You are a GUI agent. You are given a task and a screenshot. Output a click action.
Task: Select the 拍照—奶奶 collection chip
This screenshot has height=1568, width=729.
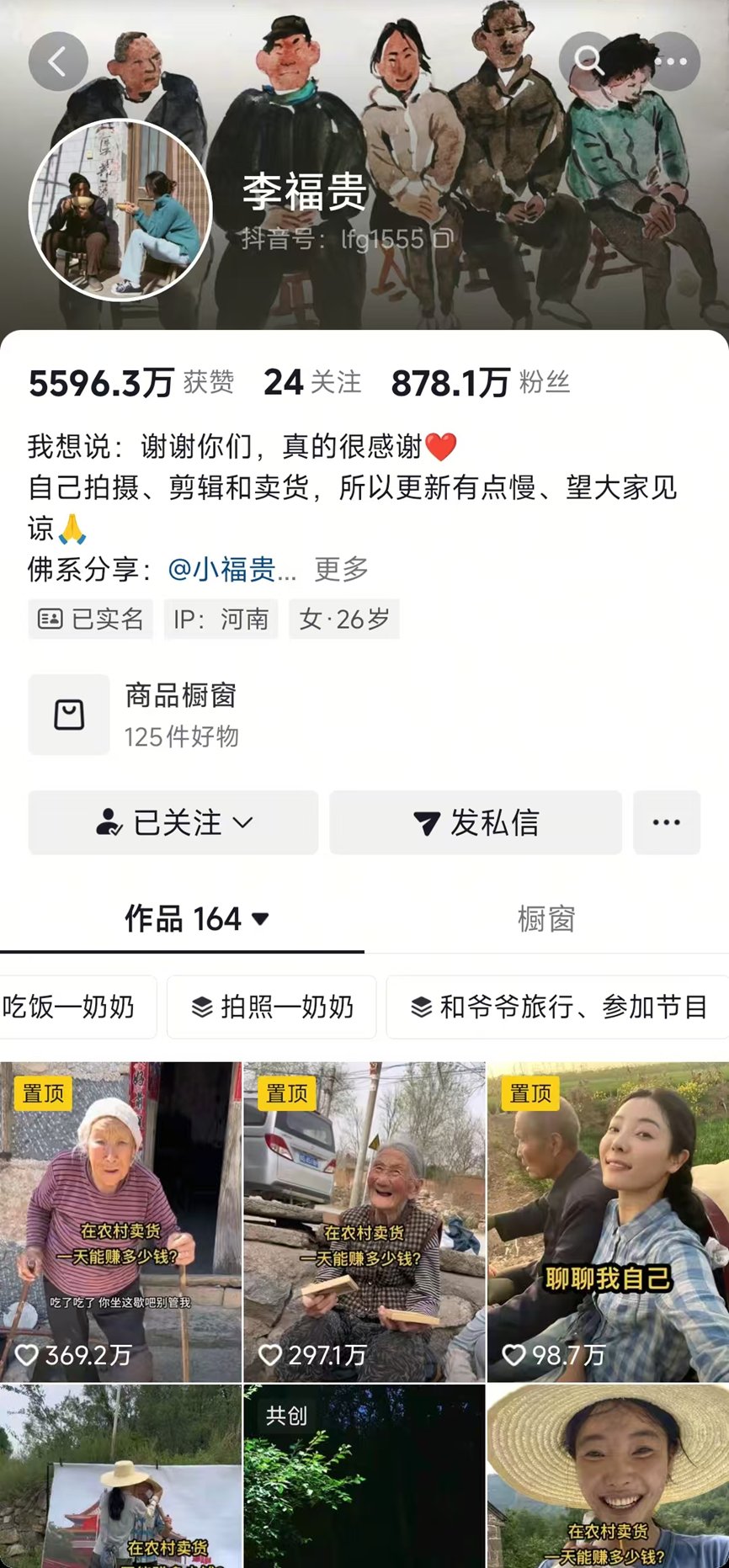pyautogui.click(x=272, y=1007)
